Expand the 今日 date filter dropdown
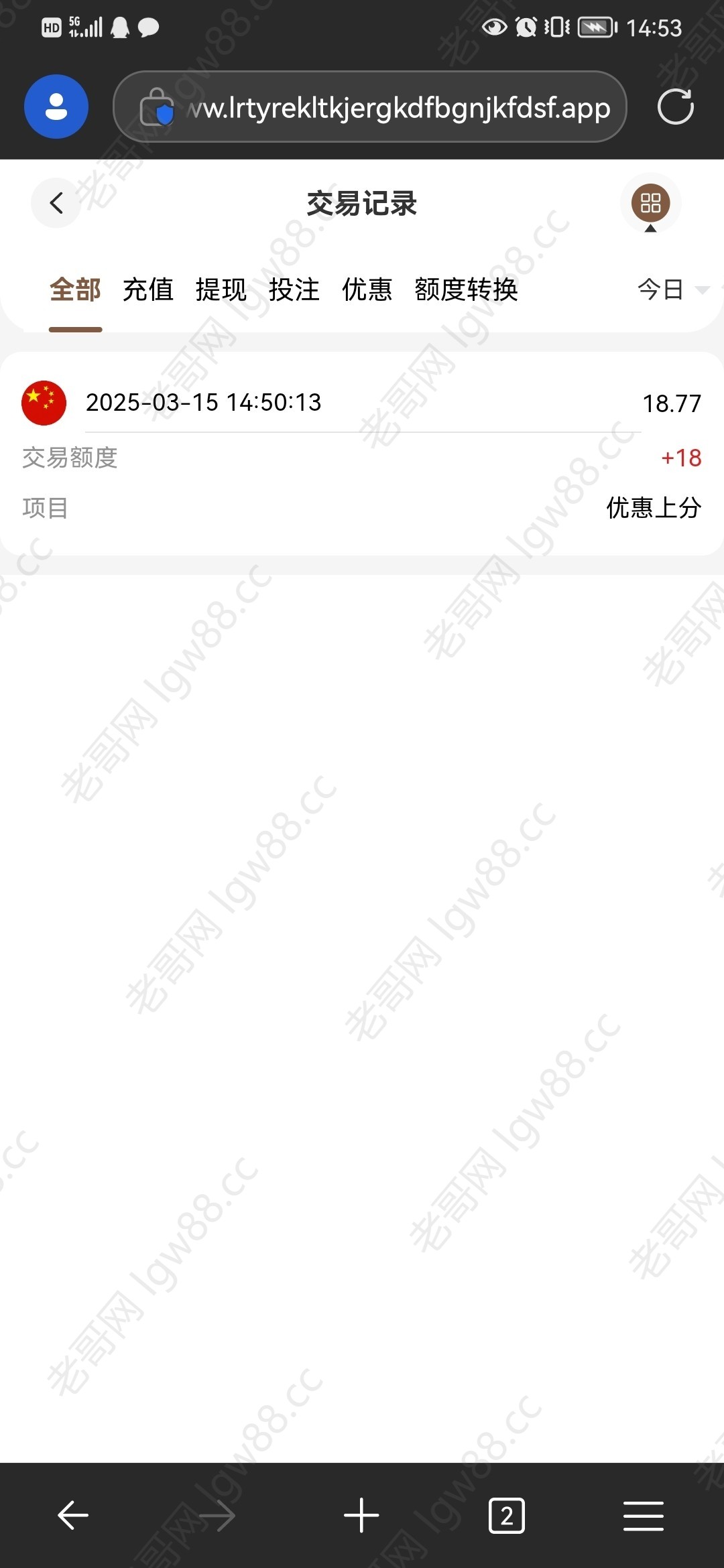Screen dimensions: 724x1568 (672, 289)
